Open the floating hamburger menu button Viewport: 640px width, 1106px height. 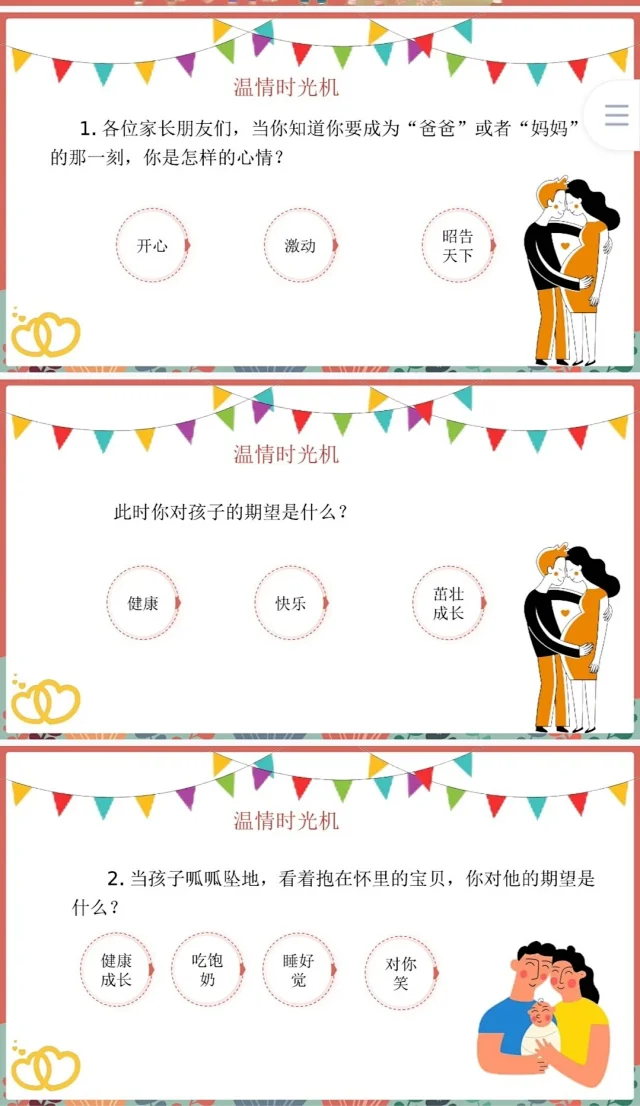(x=616, y=116)
